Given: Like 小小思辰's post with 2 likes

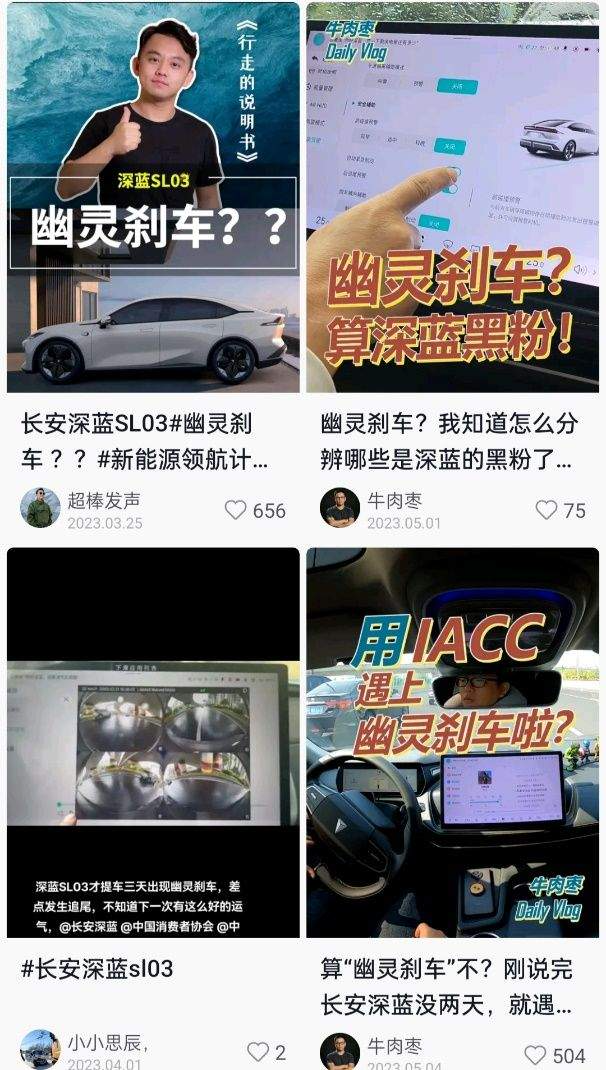Looking at the screenshot, I should click(258, 1052).
